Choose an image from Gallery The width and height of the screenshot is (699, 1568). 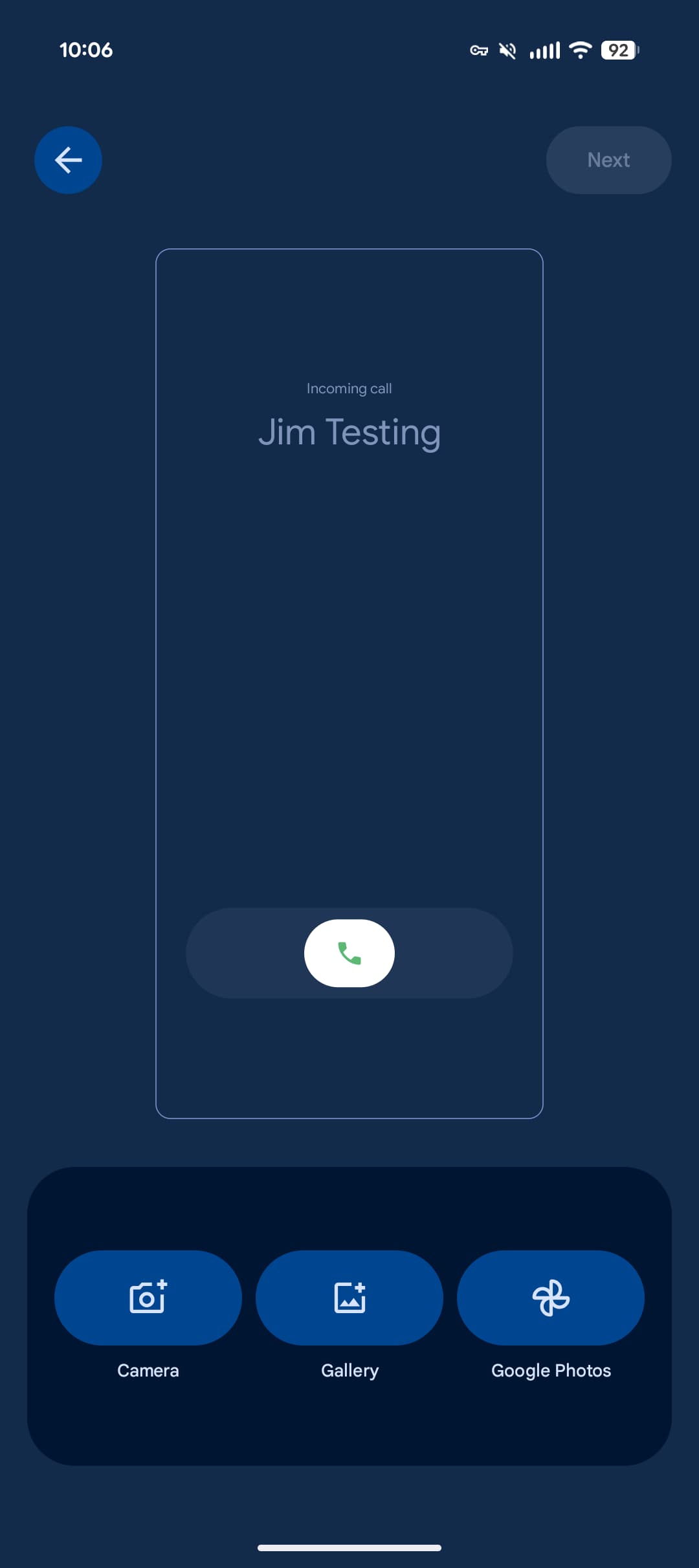349,1298
